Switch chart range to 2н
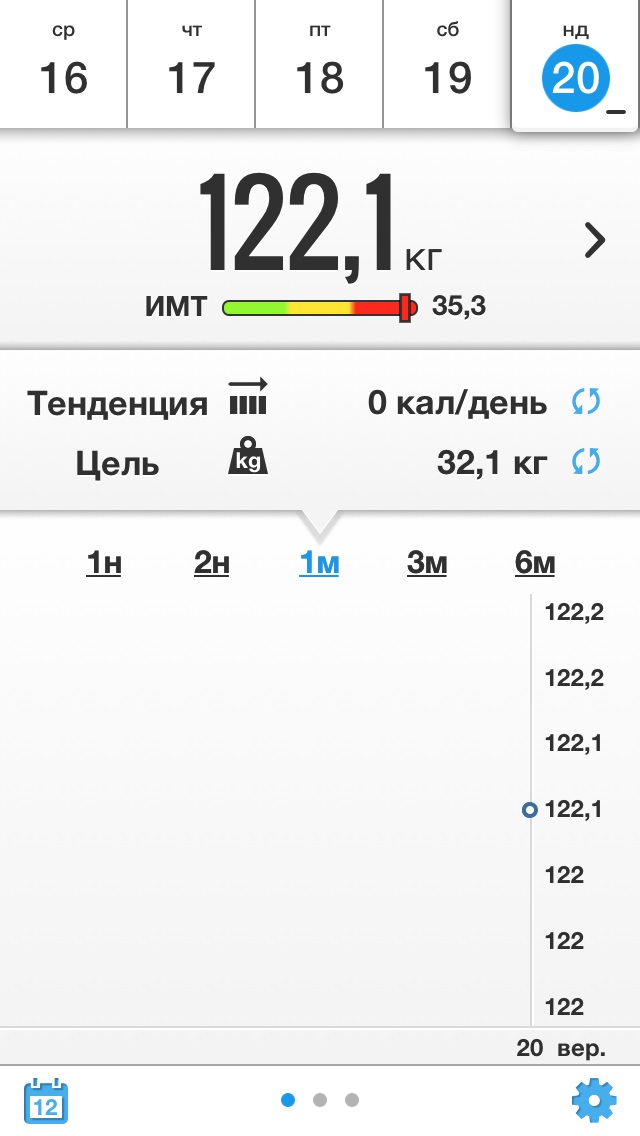 (x=211, y=564)
